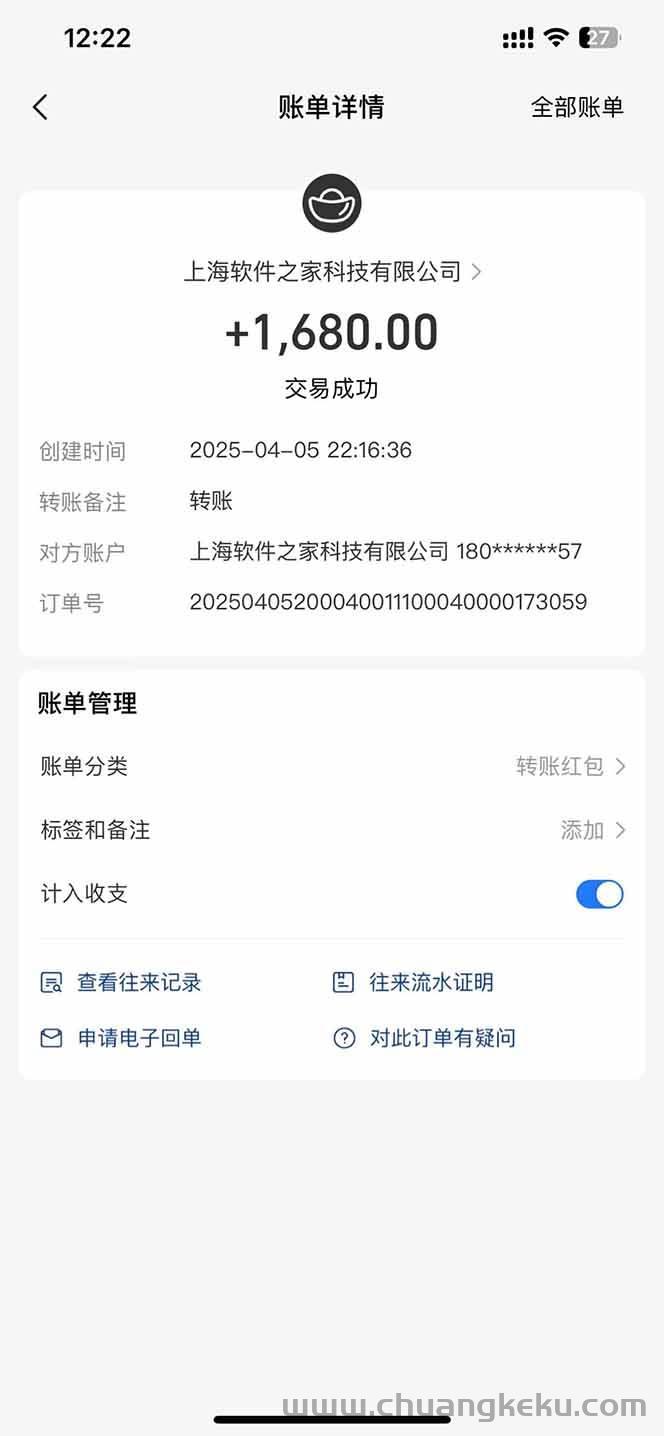Open the 账单分类 row
664x1436 pixels.
click(332, 766)
